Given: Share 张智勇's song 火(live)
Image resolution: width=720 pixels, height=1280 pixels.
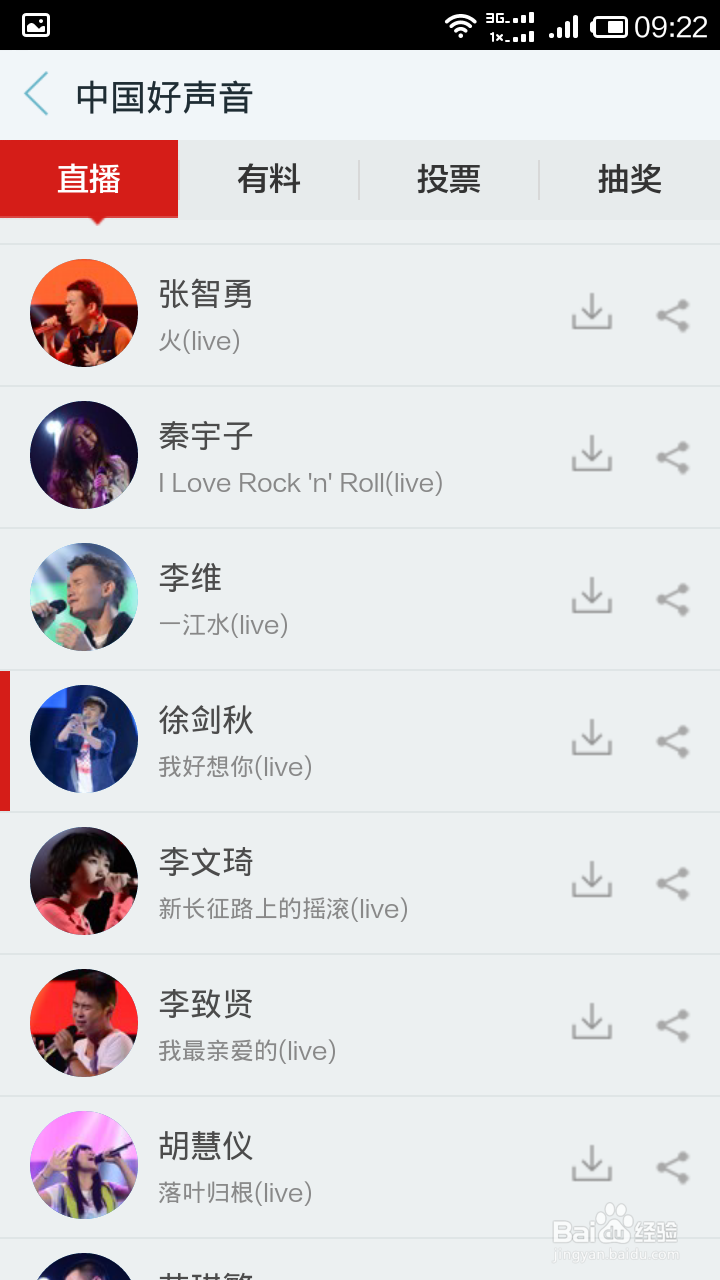Looking at the screenshot, I should pyautogui.click(x=673, y=315).
